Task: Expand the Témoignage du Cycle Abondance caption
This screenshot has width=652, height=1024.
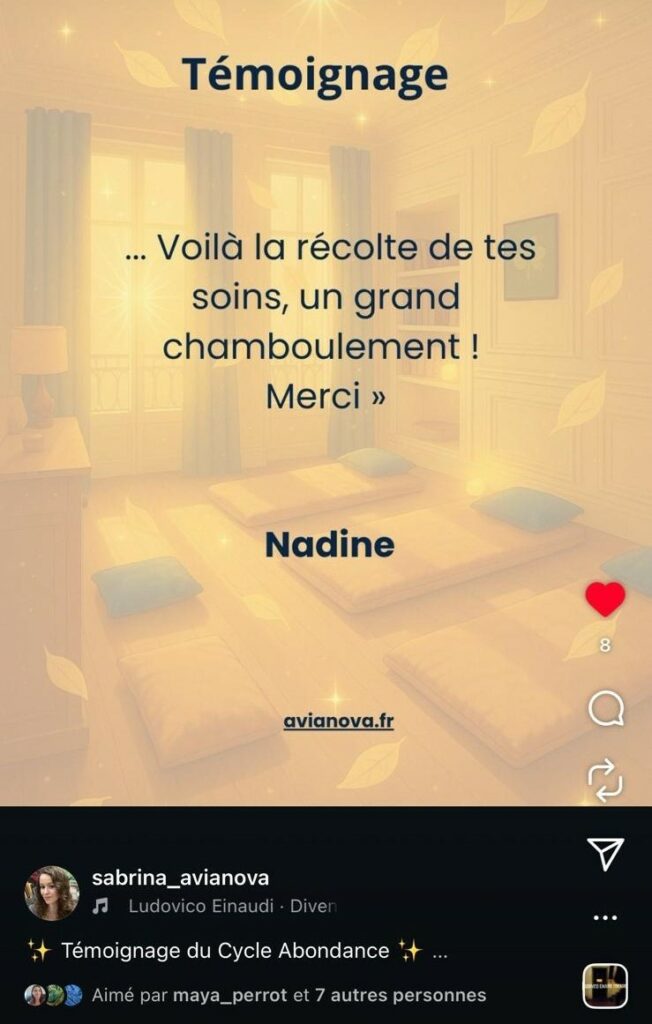Action: [x=439, y=951]
